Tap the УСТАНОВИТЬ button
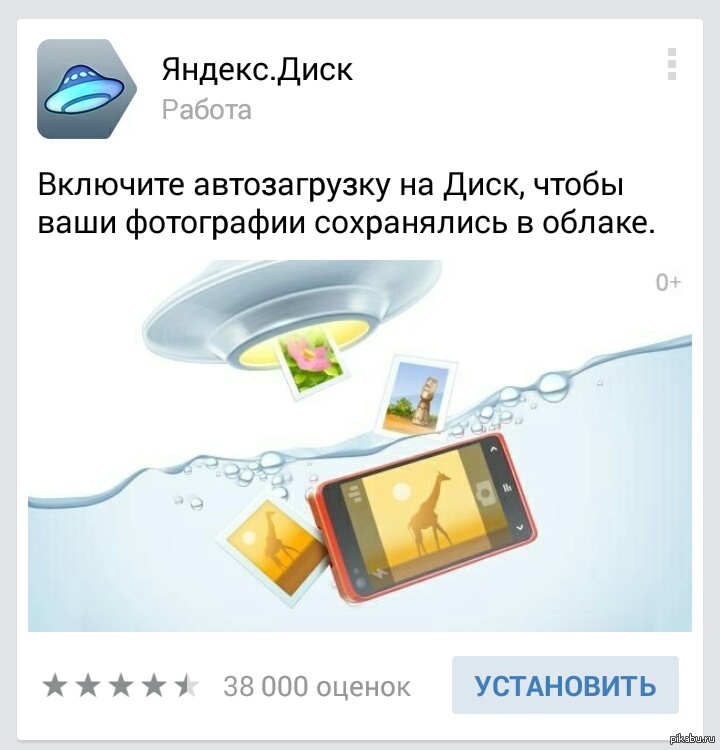 [x=565, y=686]
